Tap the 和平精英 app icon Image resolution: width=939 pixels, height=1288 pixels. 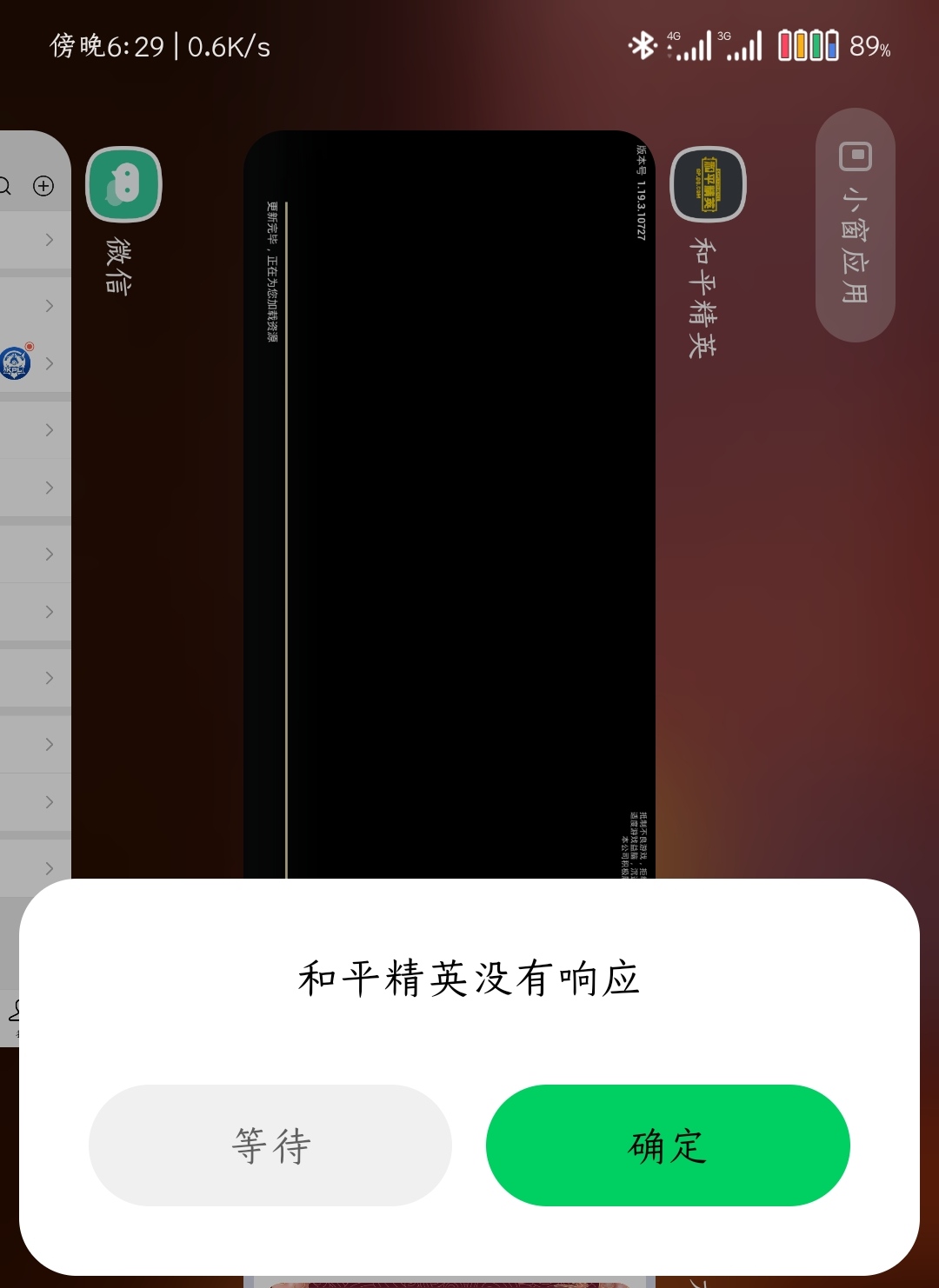point(708,184)
